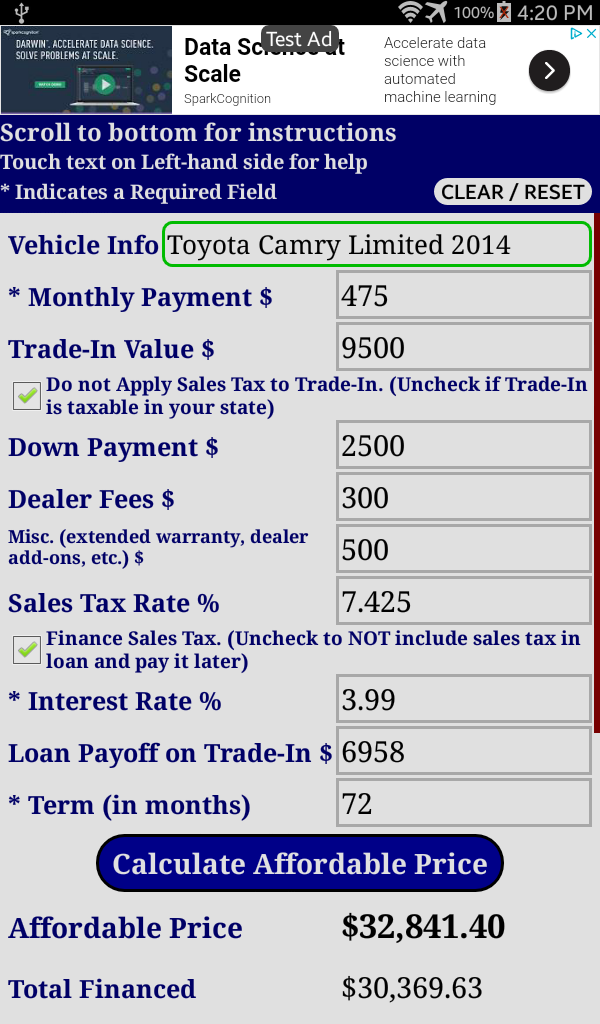Change the Loan Payoff on Trade-In value
Image resolution: width=600 pixels, height=1024 pixels.
(463, 753)
